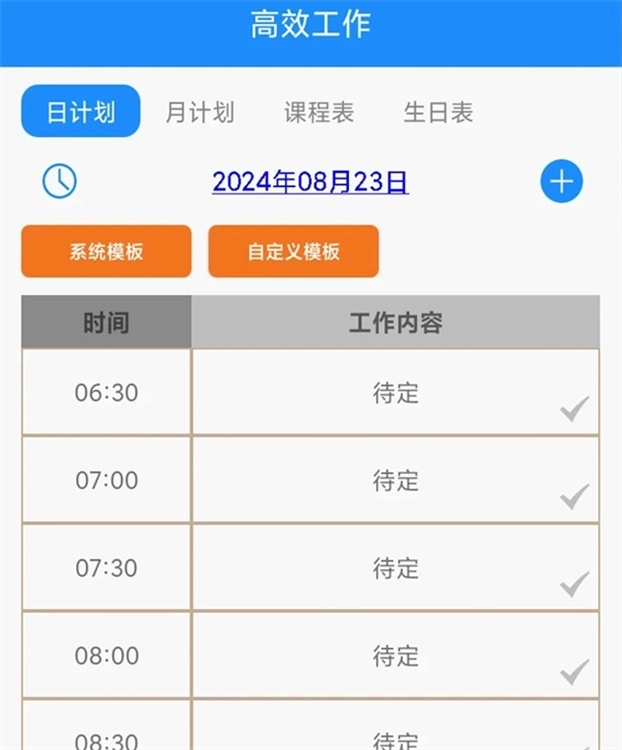Go to the 生日表 tab

click(438, 112)
